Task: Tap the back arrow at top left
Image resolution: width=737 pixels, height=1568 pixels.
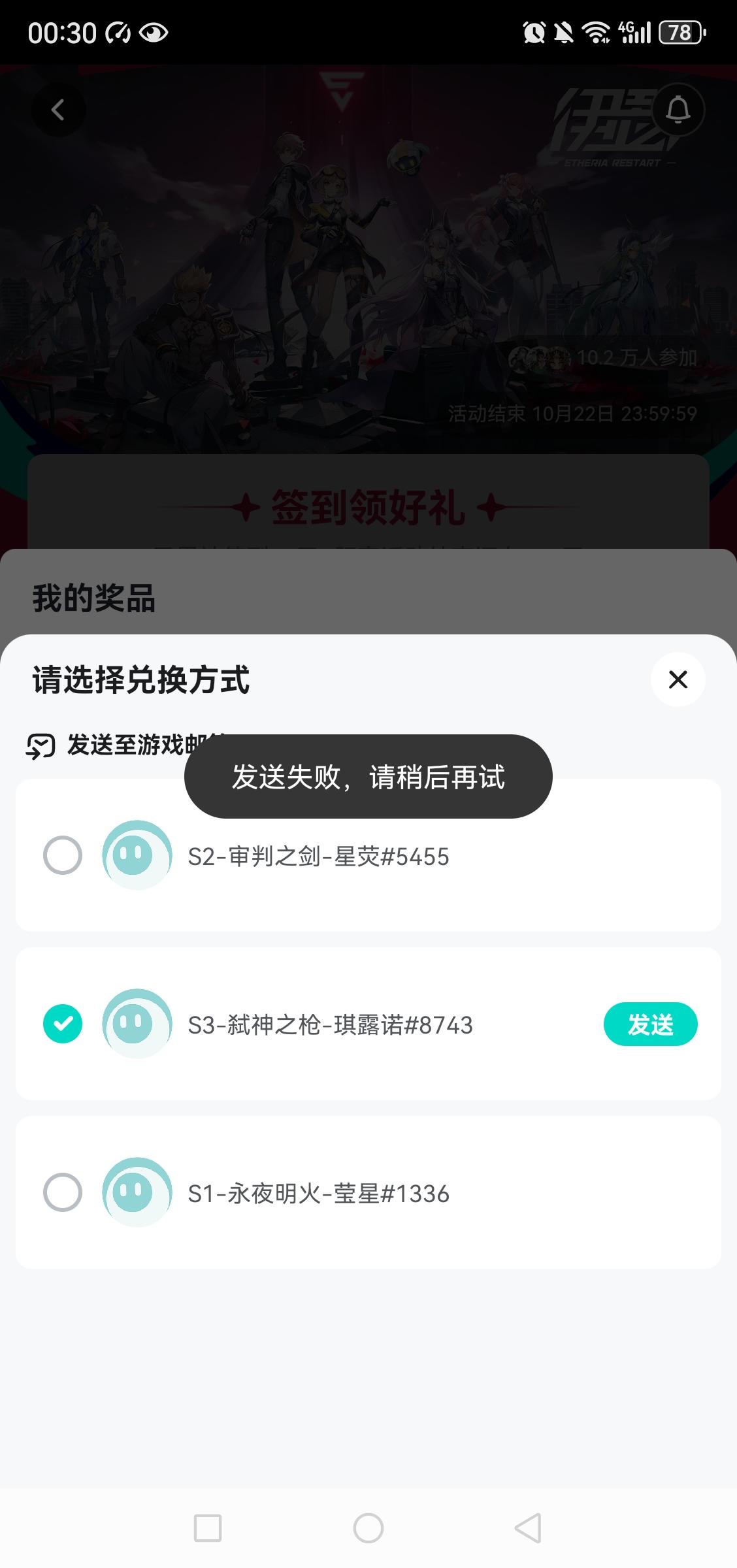Action: (x=57, y=110)
